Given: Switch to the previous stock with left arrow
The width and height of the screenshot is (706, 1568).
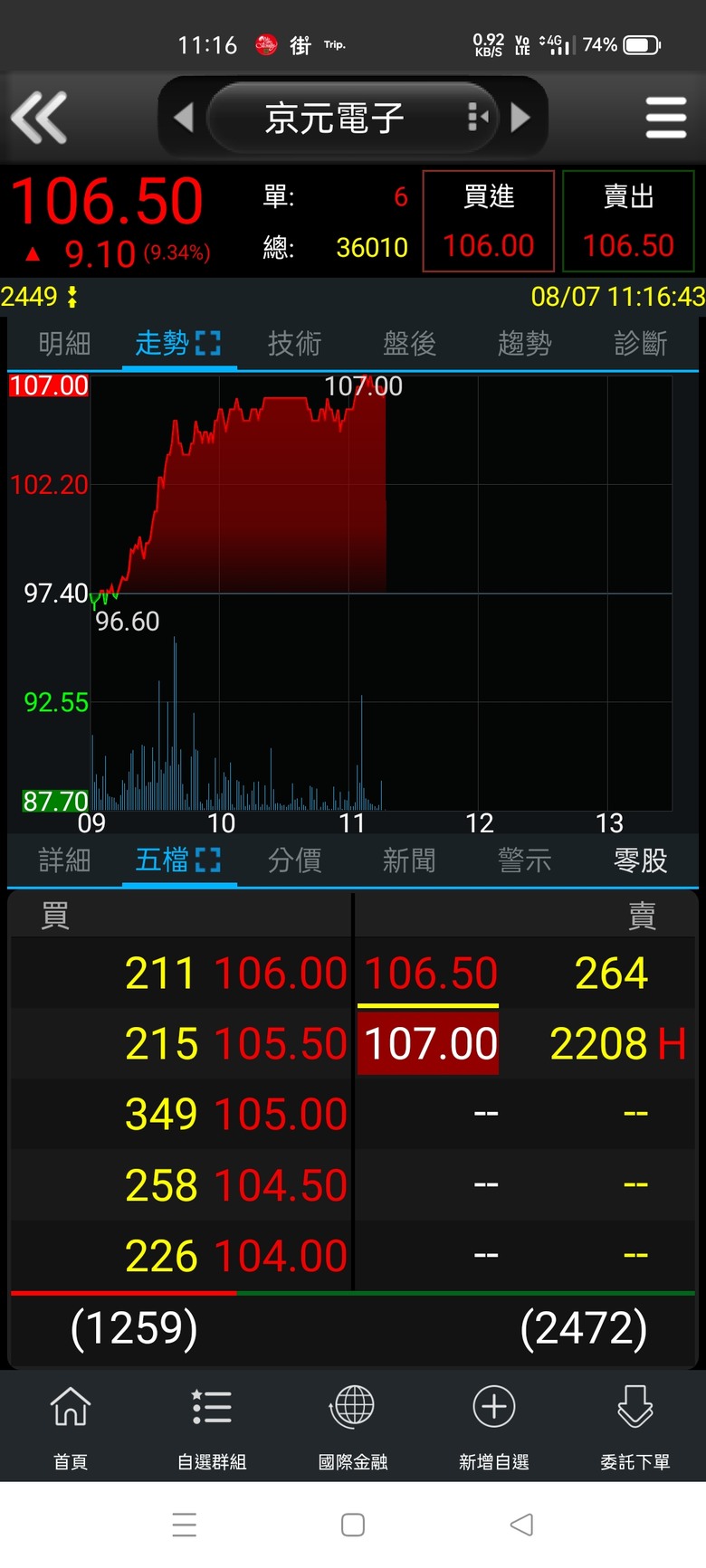Looking at the screenshot, I should [184, 118].
